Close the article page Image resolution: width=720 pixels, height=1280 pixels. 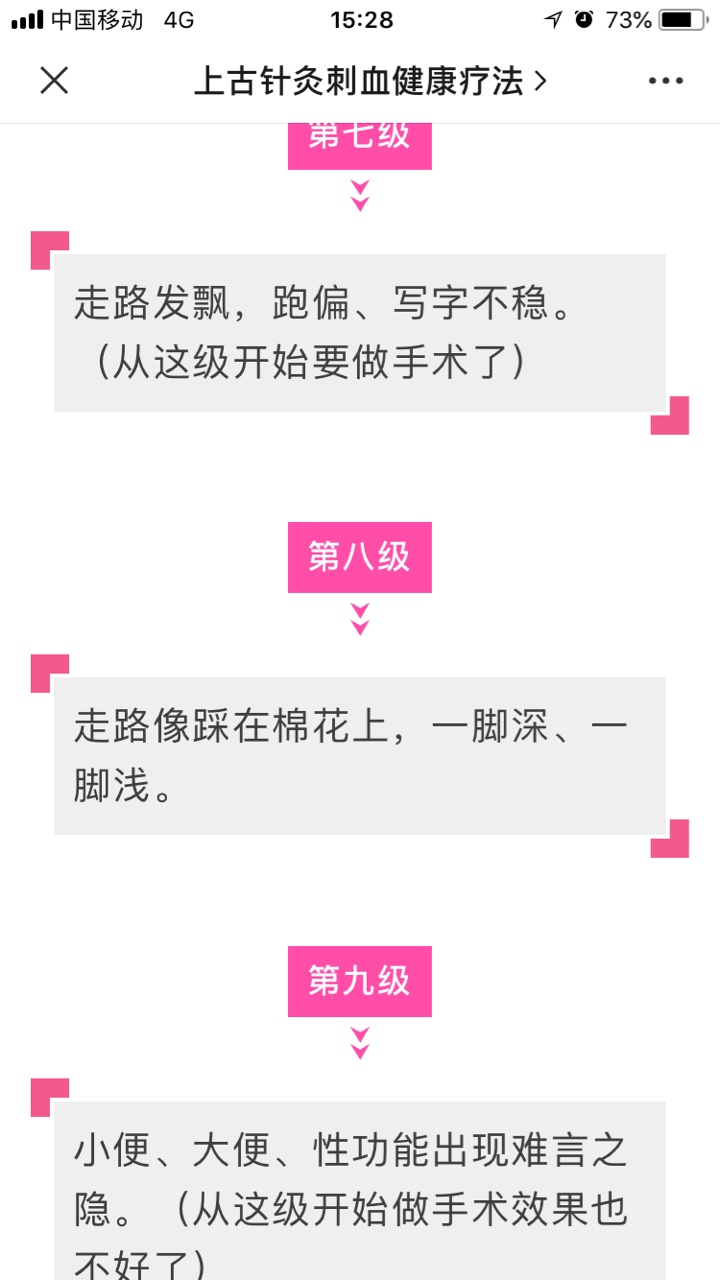[54, 81]
